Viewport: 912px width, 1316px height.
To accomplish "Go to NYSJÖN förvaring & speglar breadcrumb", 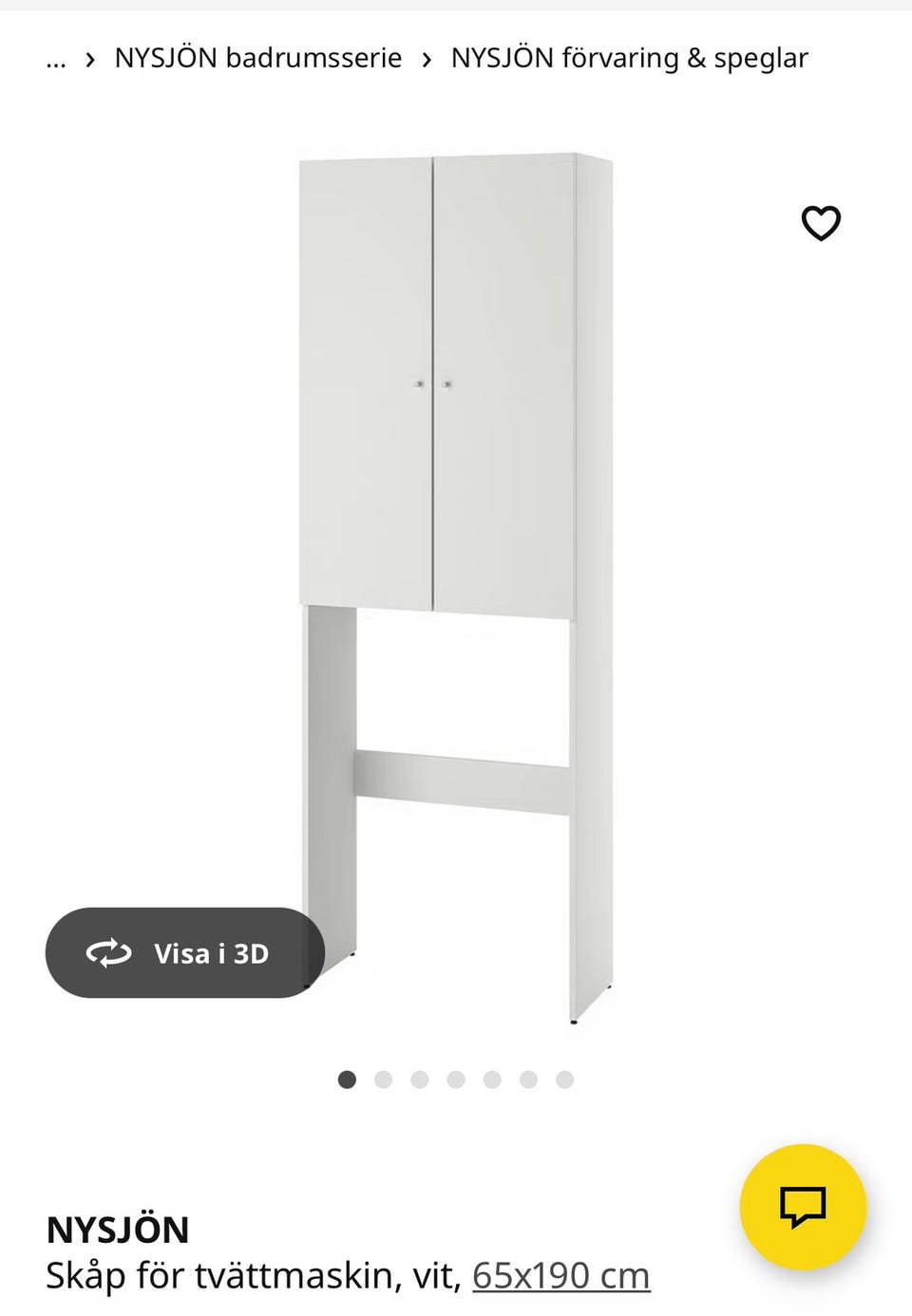I will click(x=629, y=58).
